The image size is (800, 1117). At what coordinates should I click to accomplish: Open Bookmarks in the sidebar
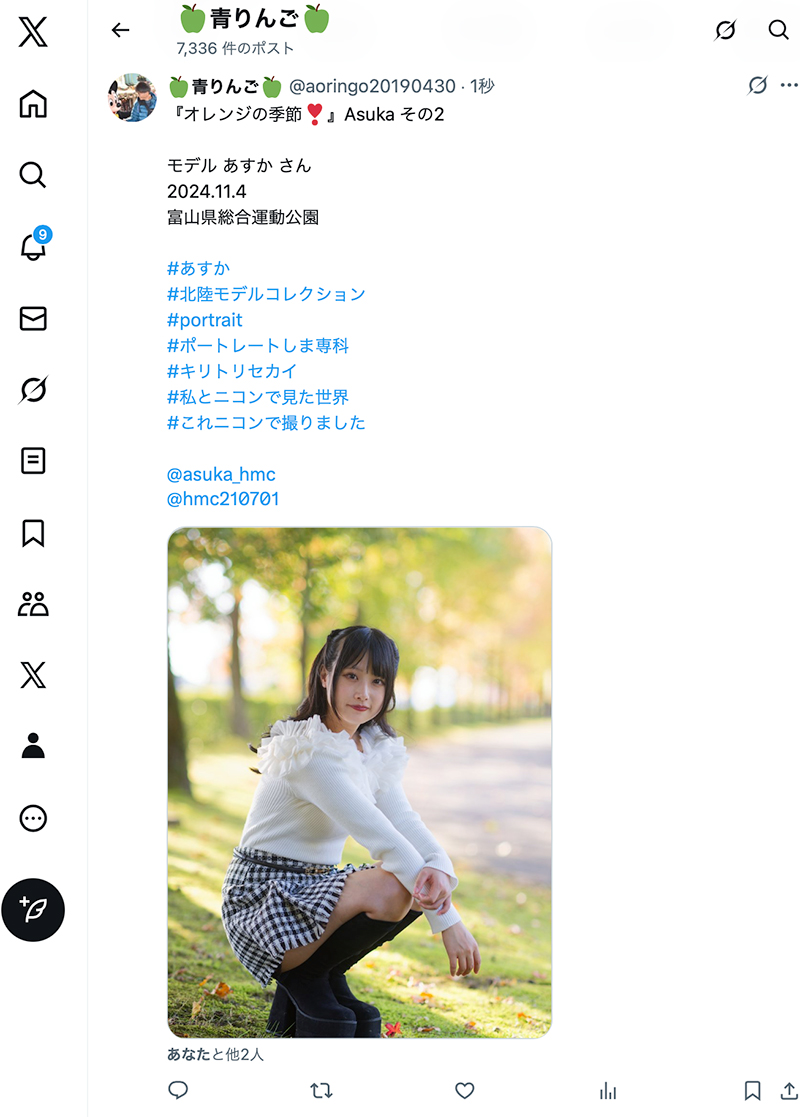click(33, 533)
